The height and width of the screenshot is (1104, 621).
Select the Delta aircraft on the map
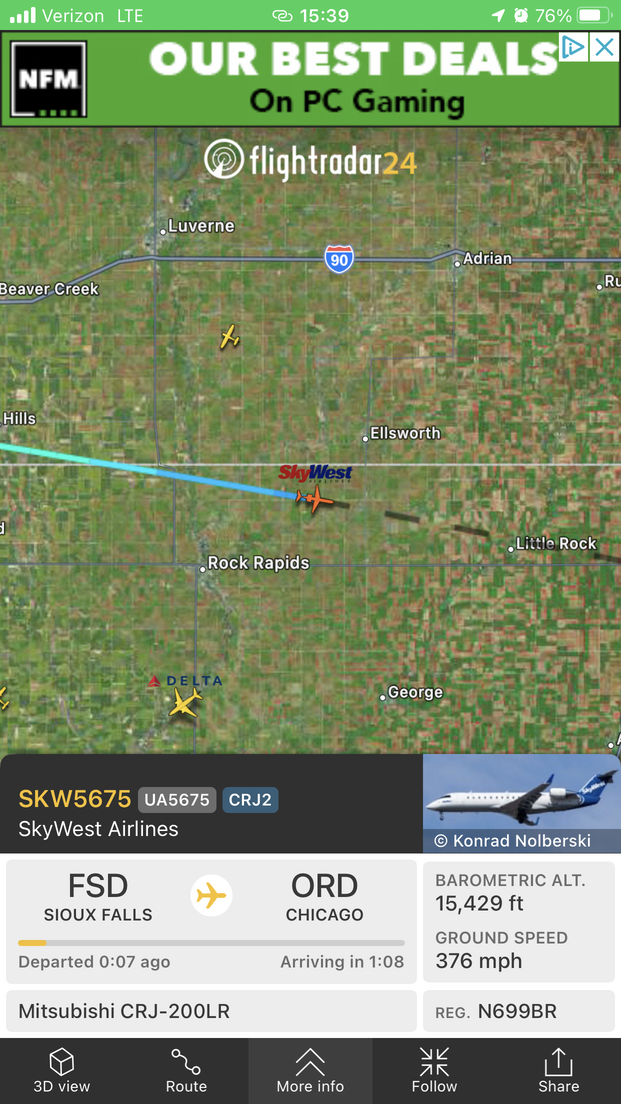[x=184, y=702]
